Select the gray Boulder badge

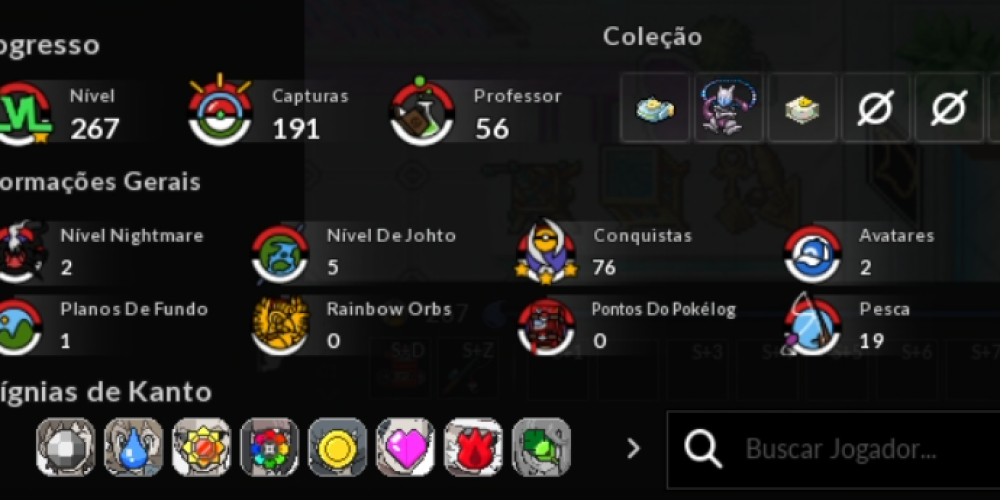point(66,447)
